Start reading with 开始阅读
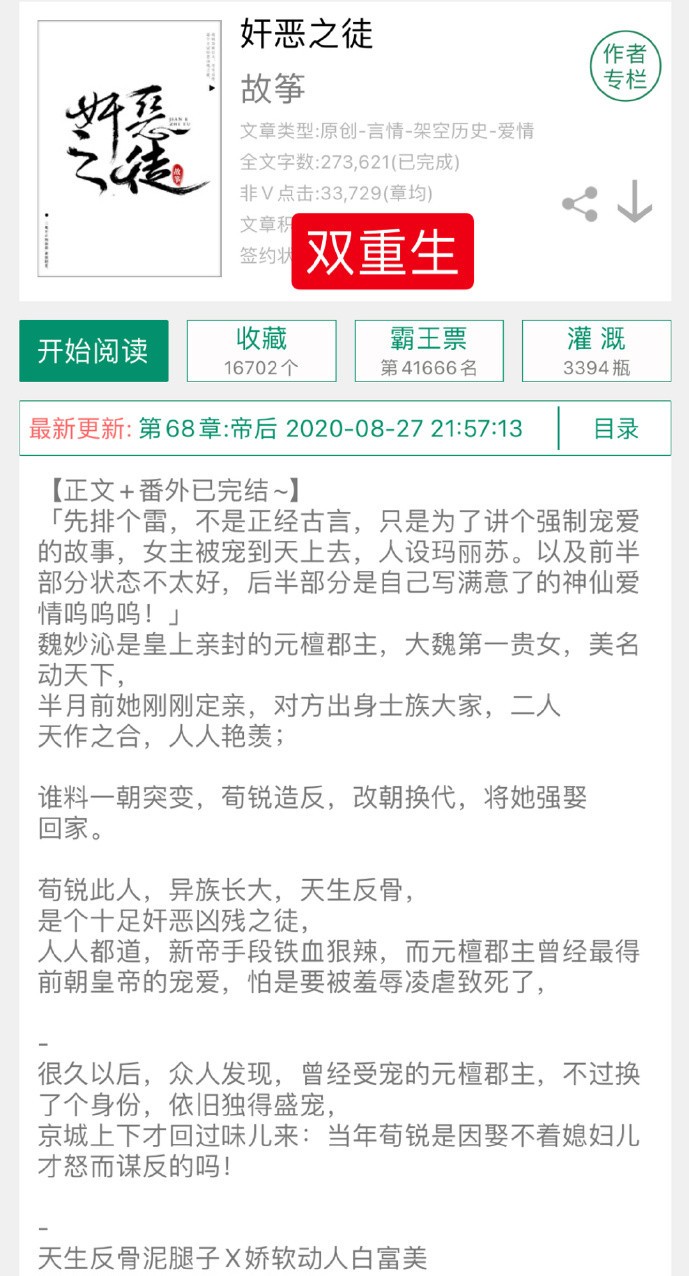The image size is (689, 1276). (94, 351)
